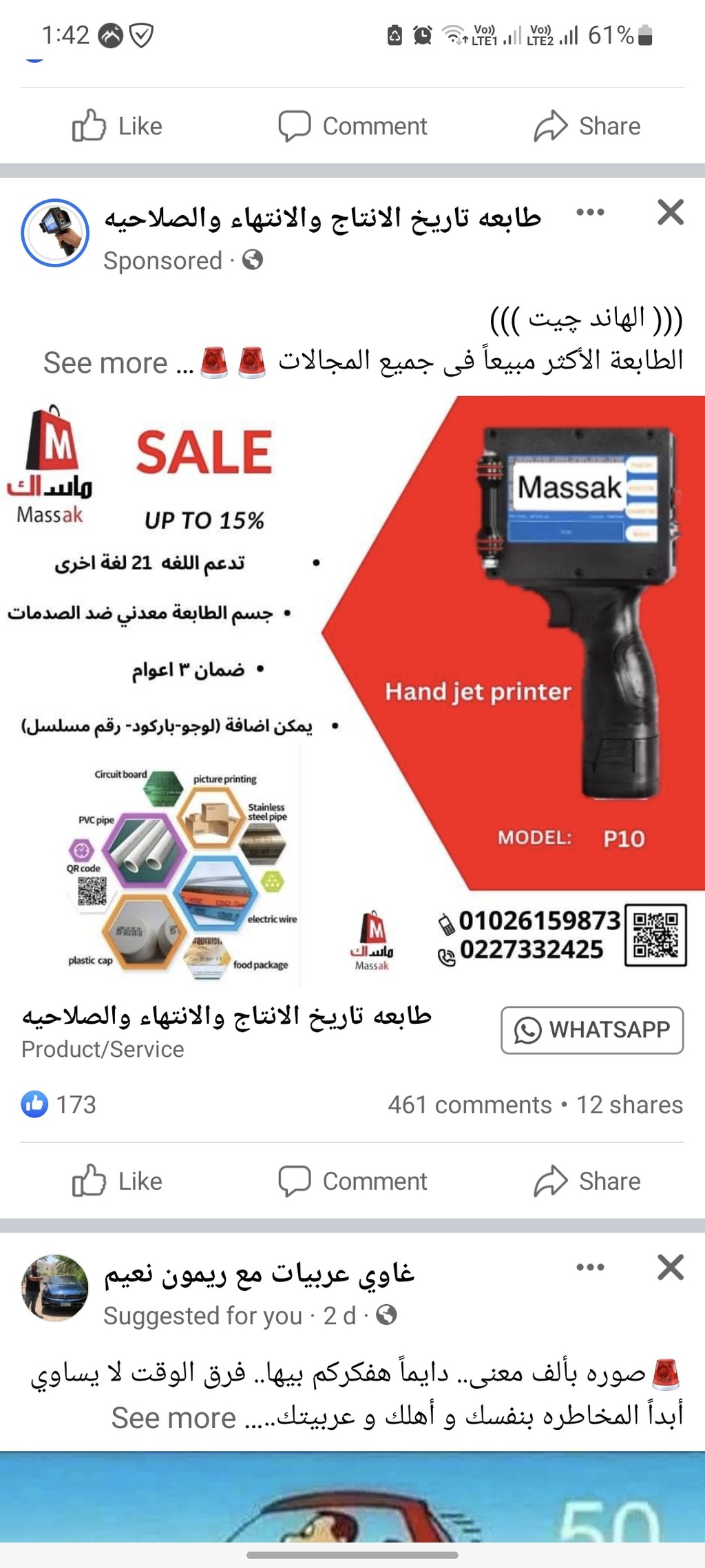Like the post above the sponsored ad
Screen dimensions: 705x1568
click(117, 126)
